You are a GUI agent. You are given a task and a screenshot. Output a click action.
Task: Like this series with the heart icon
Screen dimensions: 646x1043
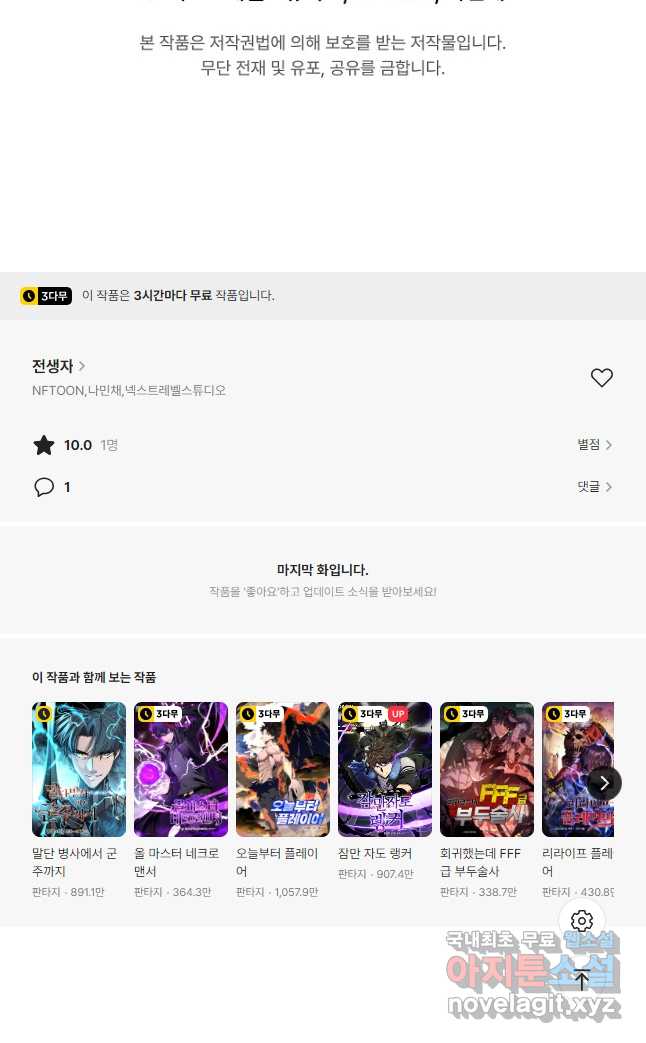[x=601, y=378]
